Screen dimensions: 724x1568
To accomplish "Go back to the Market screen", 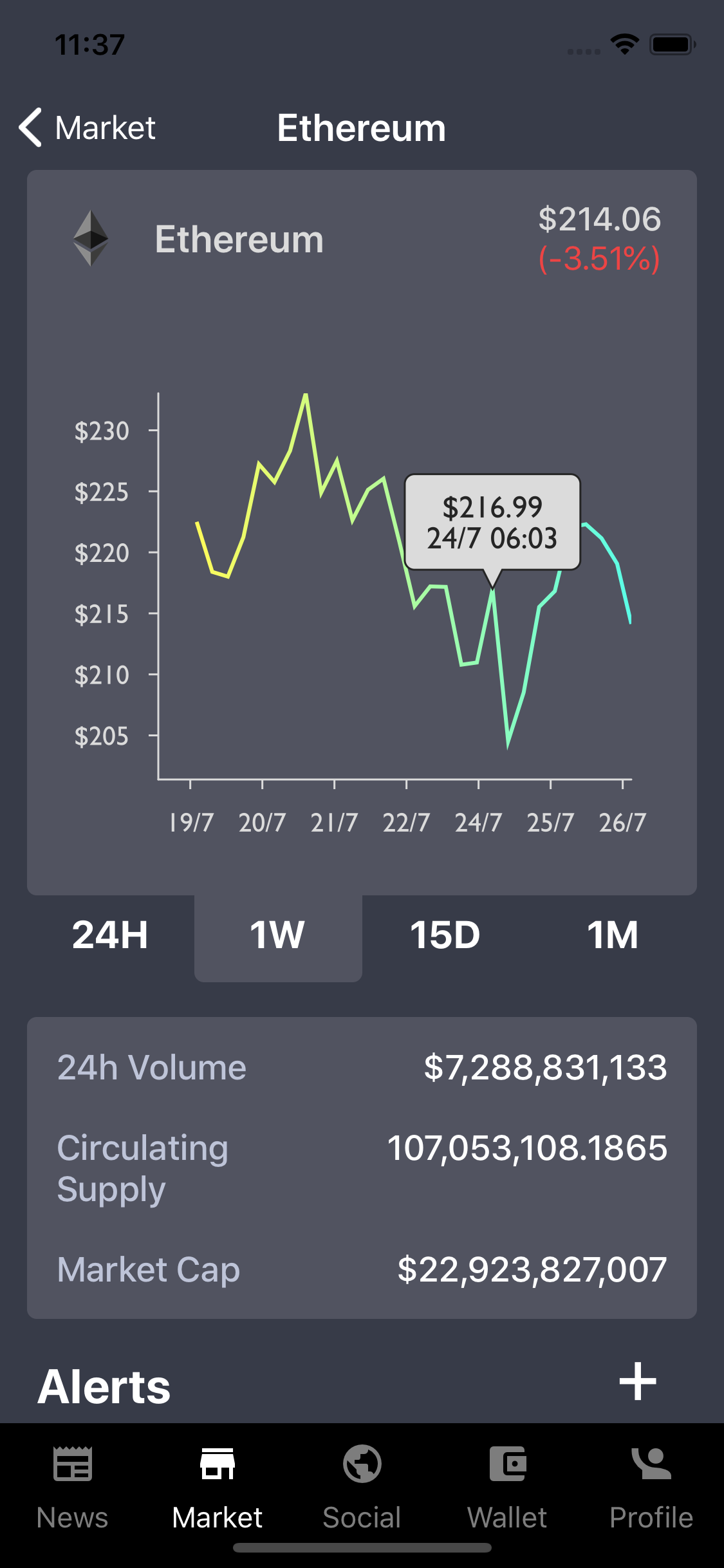I will click(x=87, y=127).
